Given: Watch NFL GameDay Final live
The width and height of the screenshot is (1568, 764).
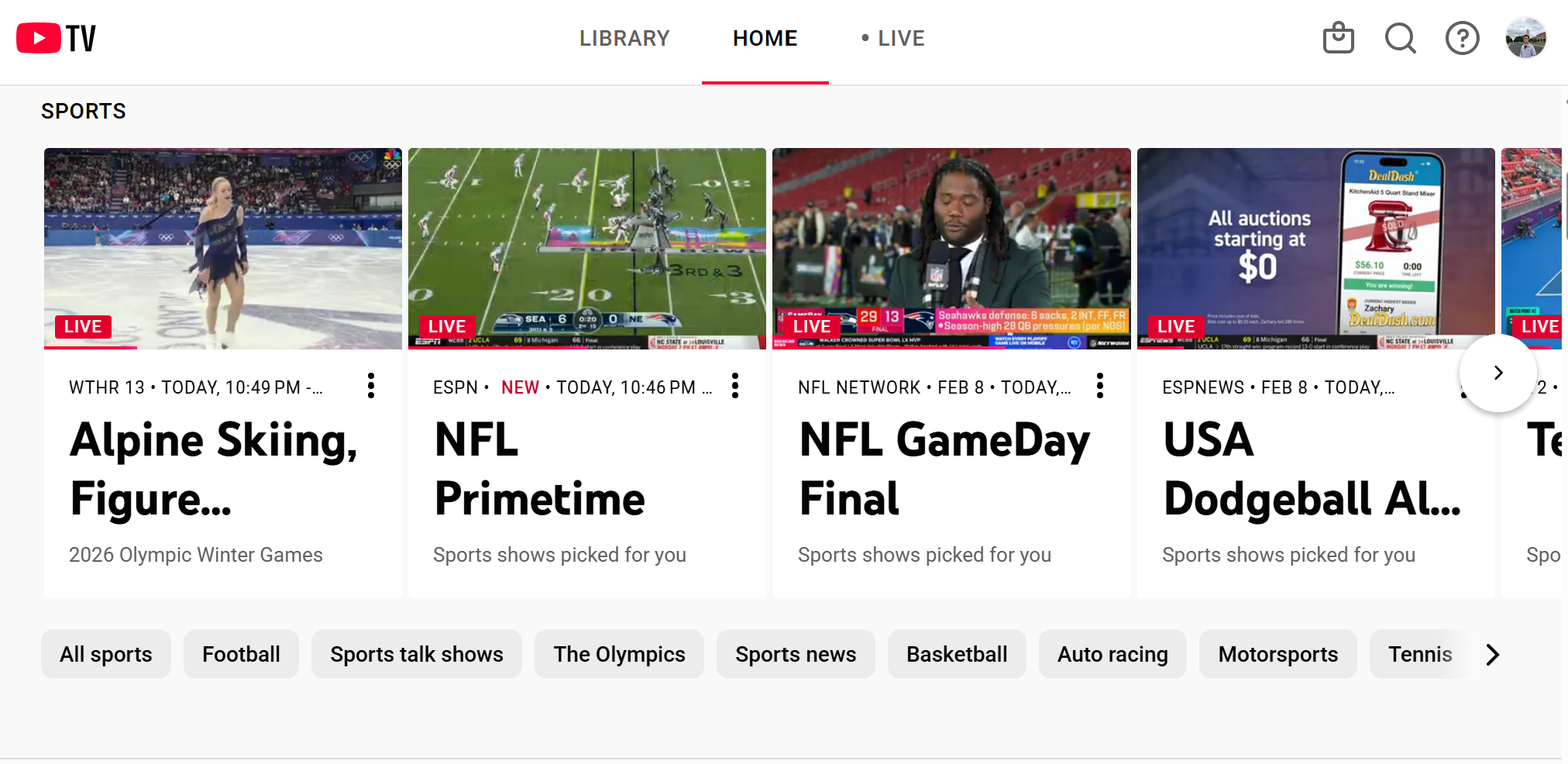Looking at the screenshot, I should (951, 248).
